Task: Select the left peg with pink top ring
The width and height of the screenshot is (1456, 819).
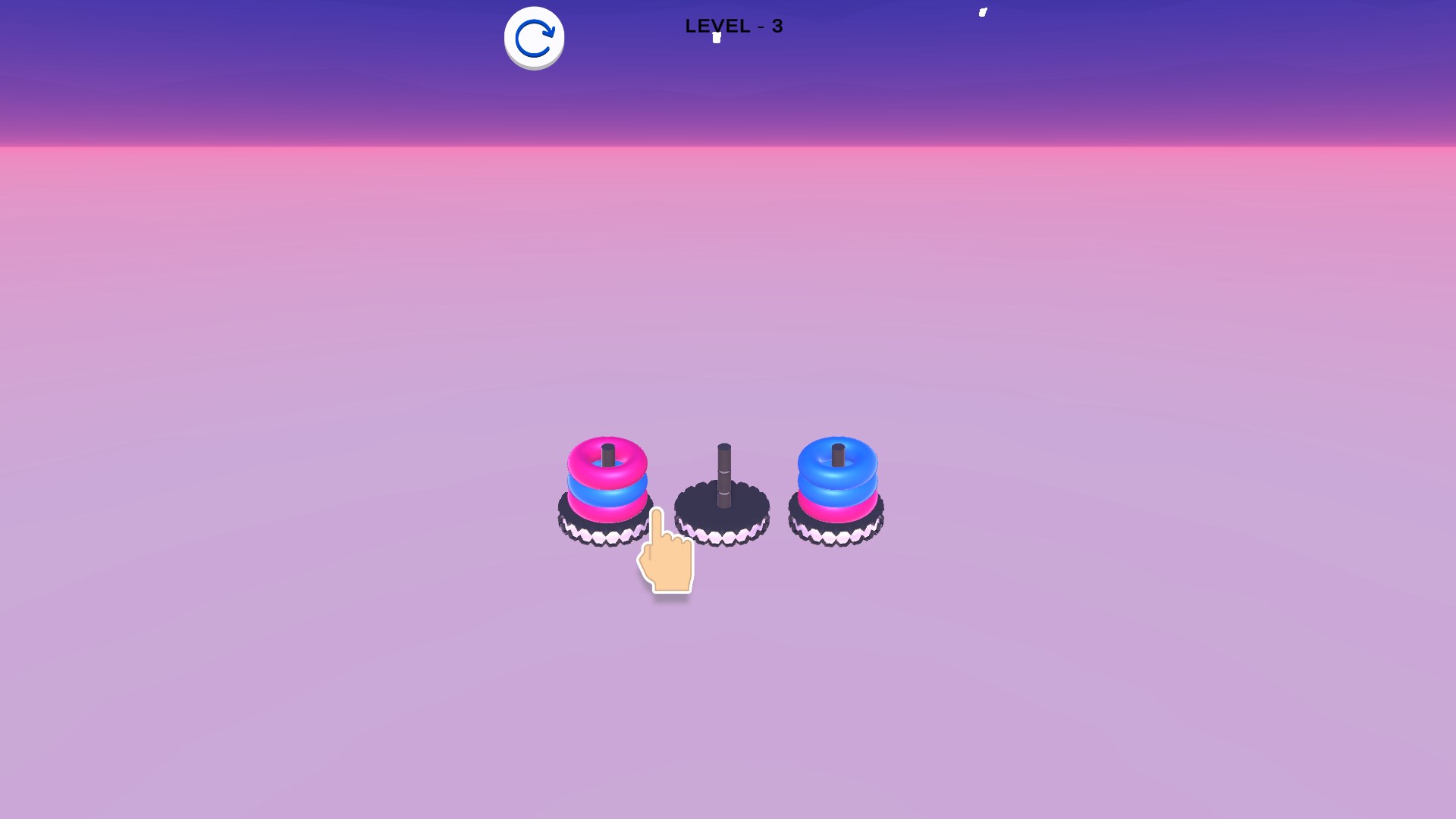Action: (x=607, y=482)
